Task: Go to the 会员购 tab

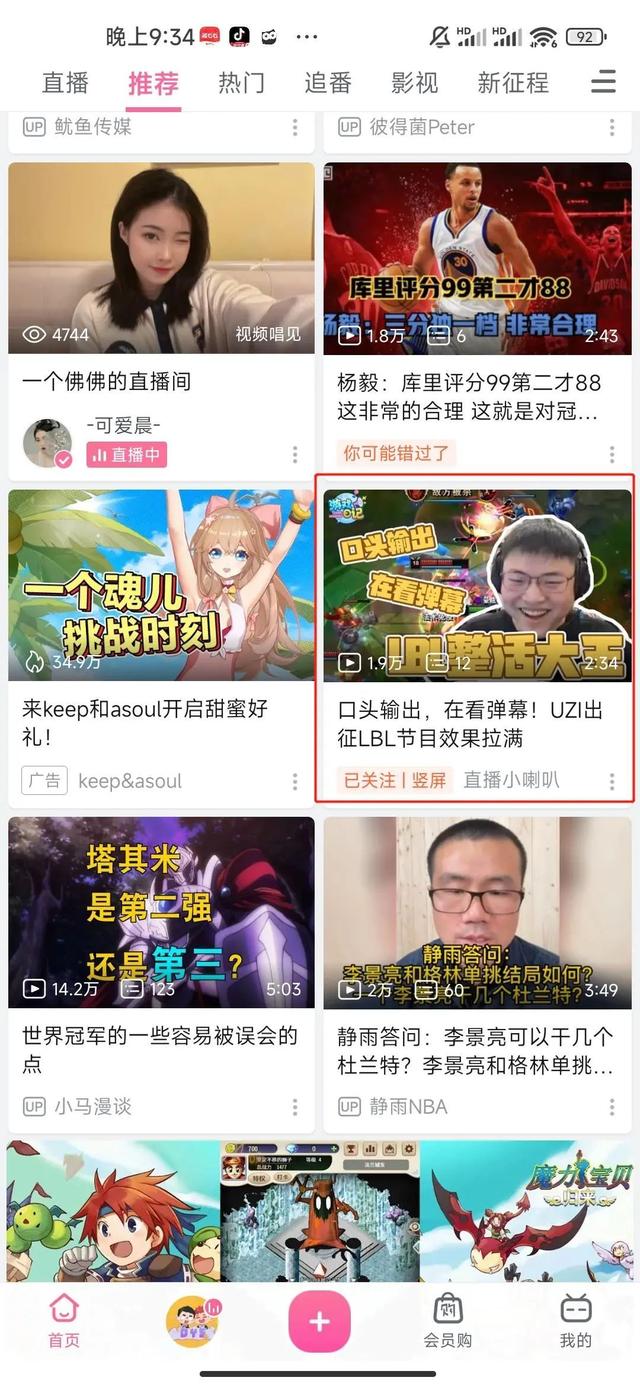Action: coord(447,1321)
